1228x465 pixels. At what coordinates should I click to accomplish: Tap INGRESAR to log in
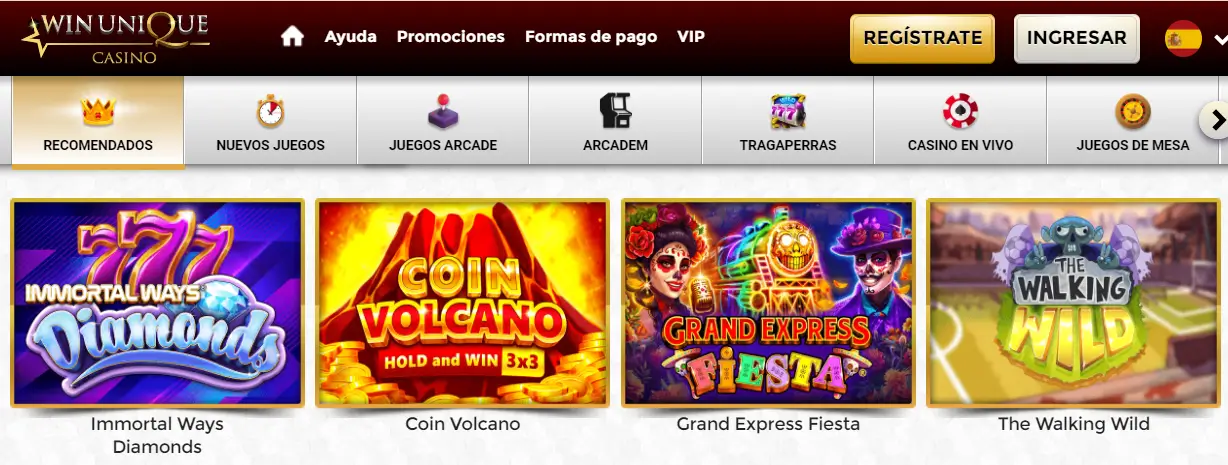coord(1076,38)
